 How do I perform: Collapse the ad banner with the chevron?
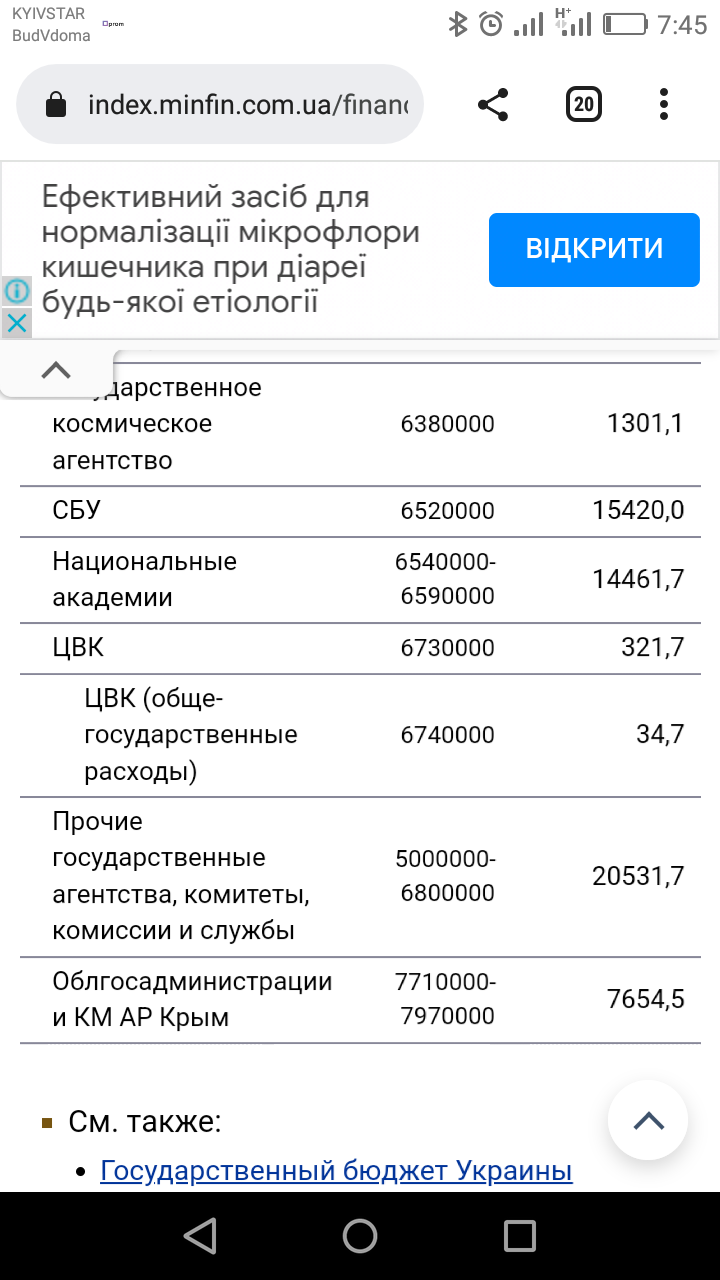(x=56, y=370)
